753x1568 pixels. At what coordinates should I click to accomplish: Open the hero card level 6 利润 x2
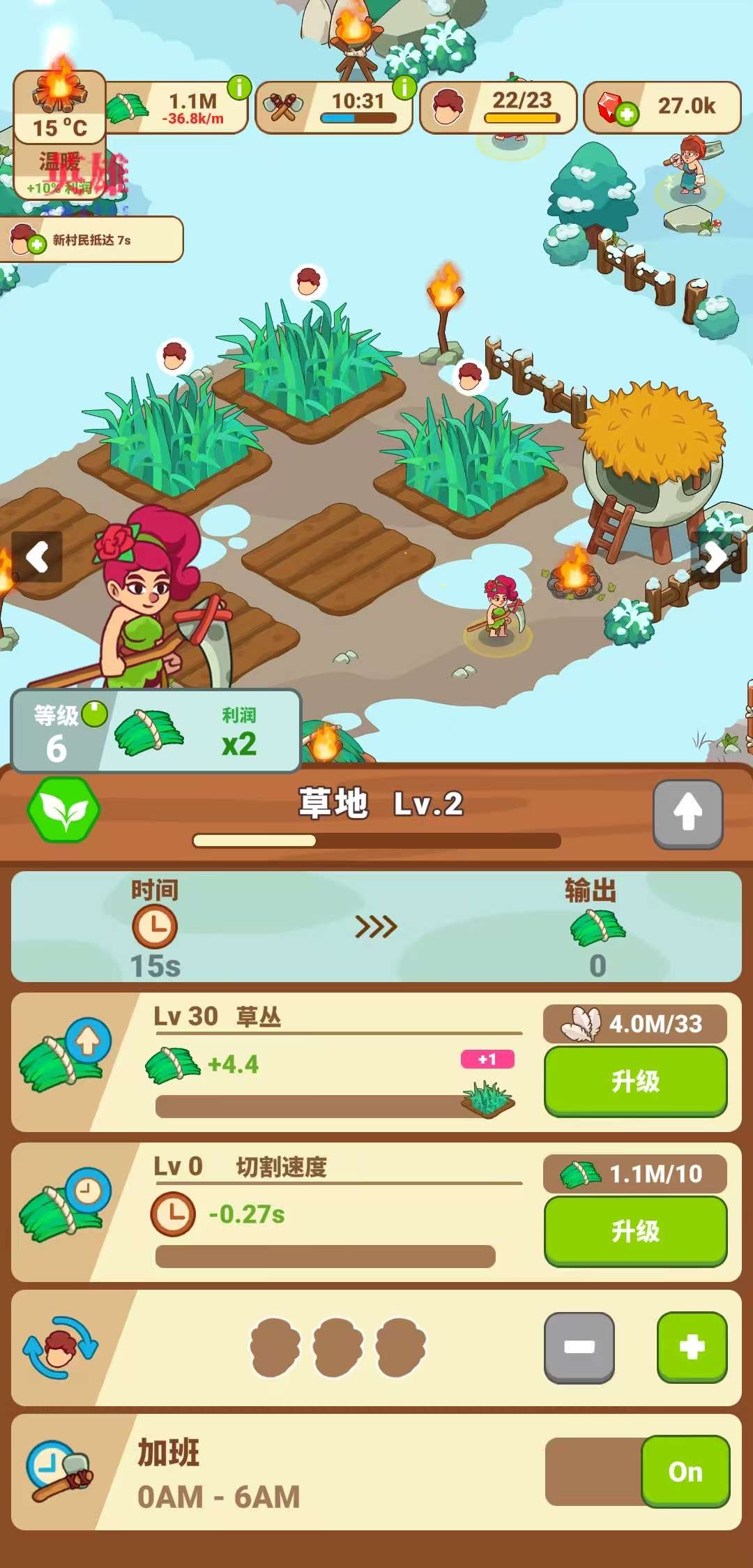[155, 732]
